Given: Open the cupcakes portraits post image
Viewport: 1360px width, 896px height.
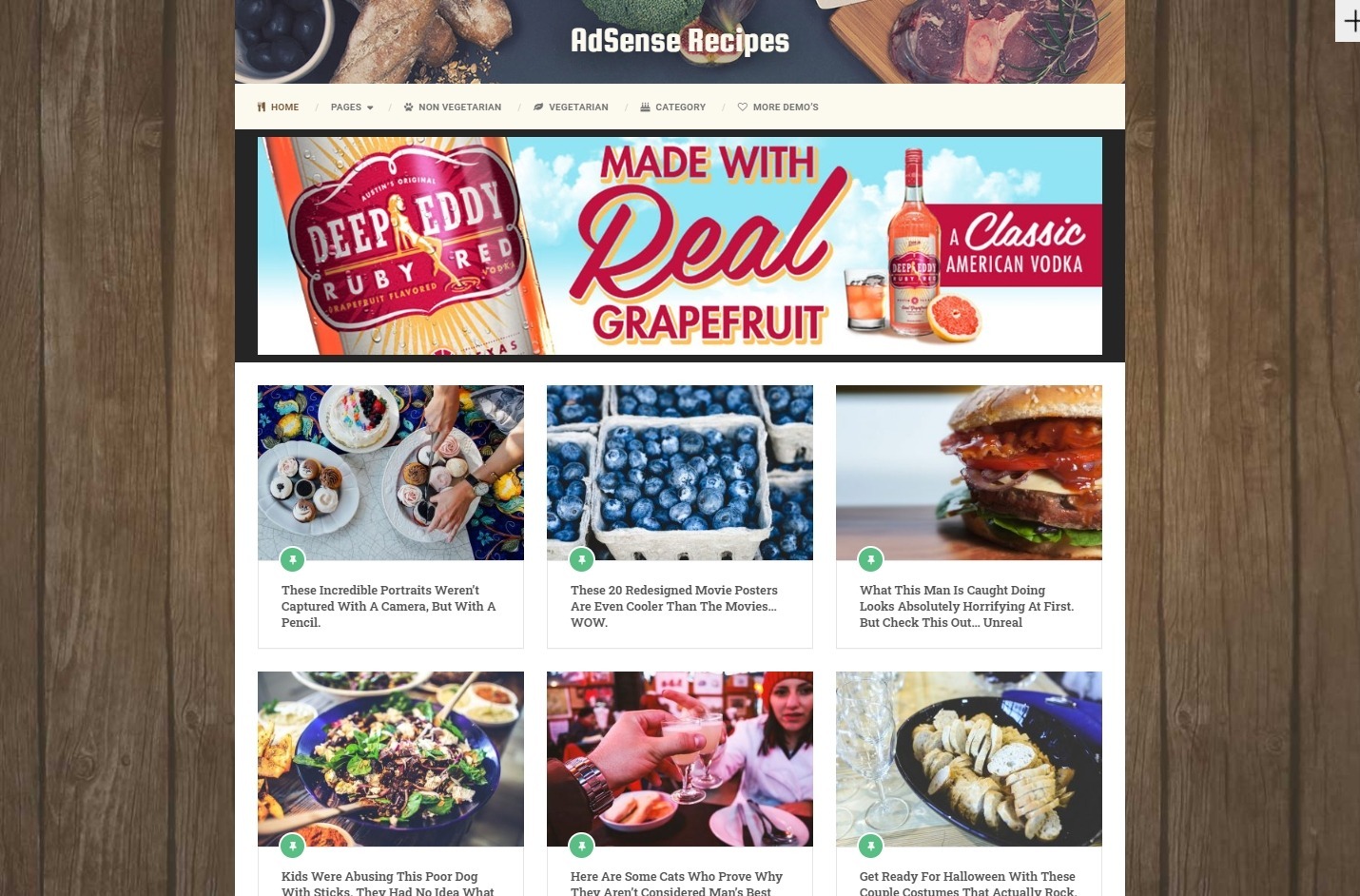Looking at the screenshot, I should 390,472.
